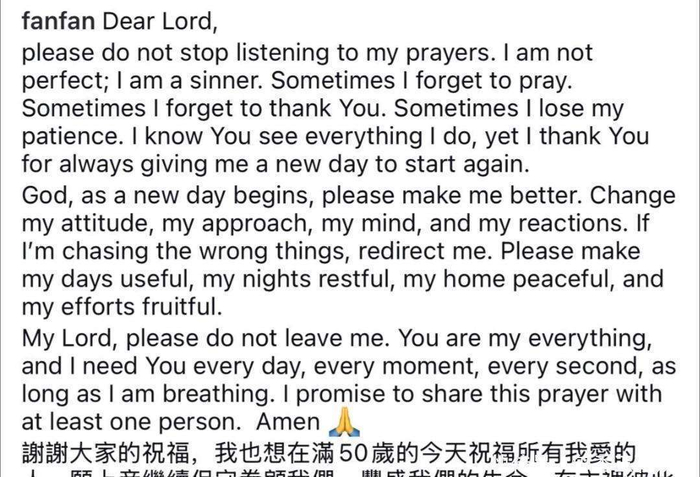Open fanfan's profile from the username
Screen dimensions: 700x477
tap(58, 18)
